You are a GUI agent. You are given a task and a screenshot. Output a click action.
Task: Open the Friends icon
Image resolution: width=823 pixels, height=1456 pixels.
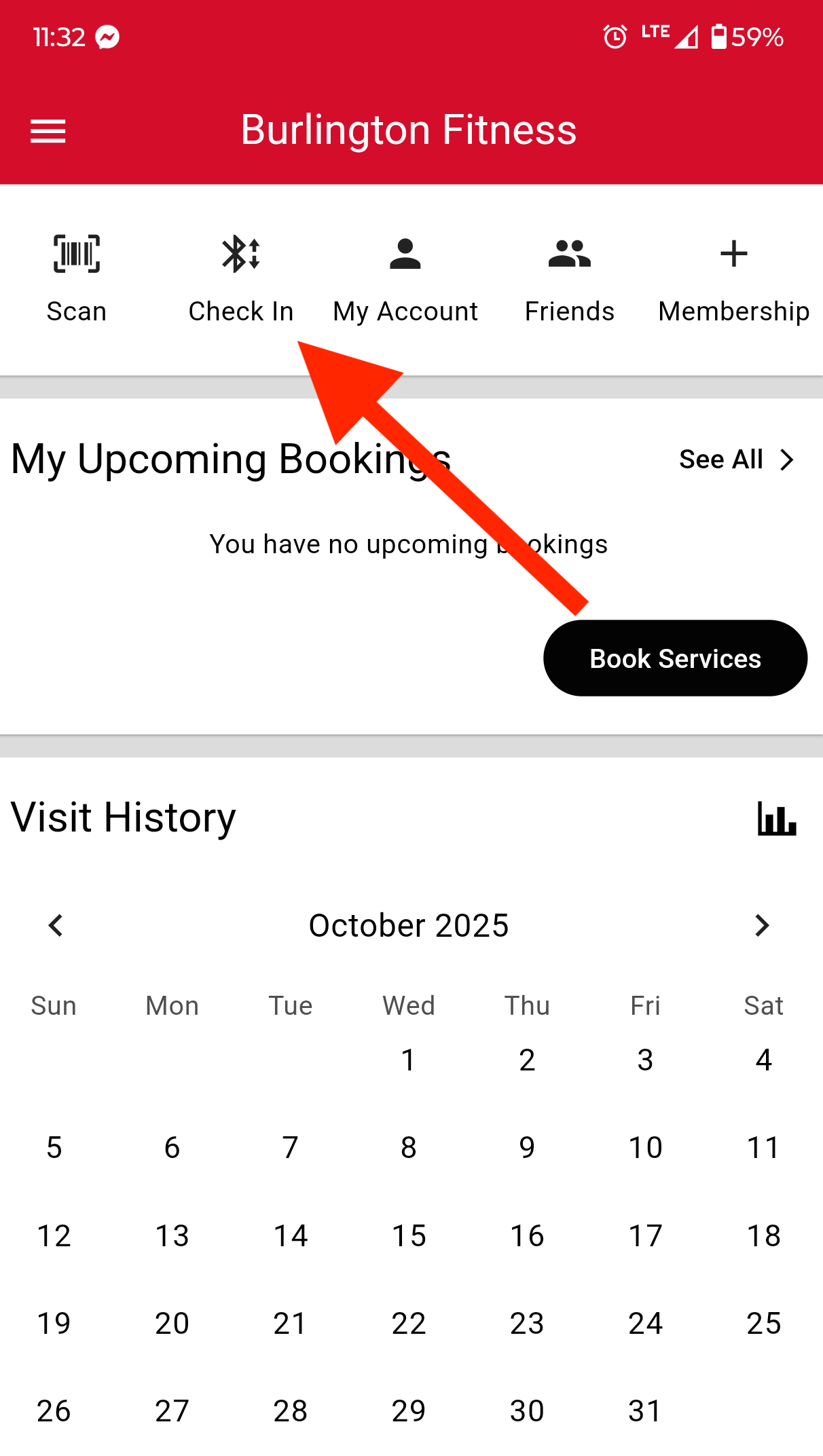pos(569,255)
